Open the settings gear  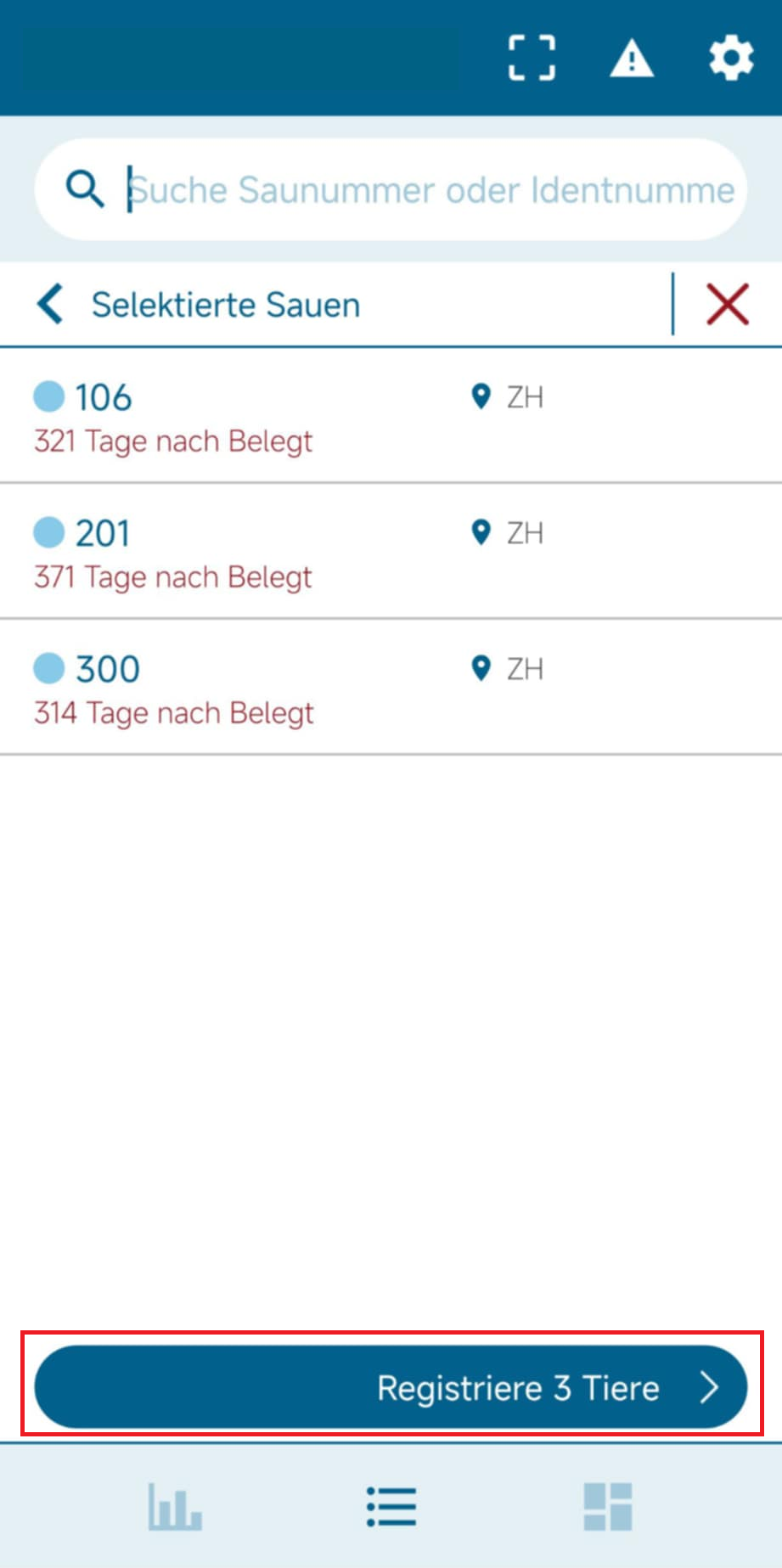pyautogui.click(x=731, y=58)
